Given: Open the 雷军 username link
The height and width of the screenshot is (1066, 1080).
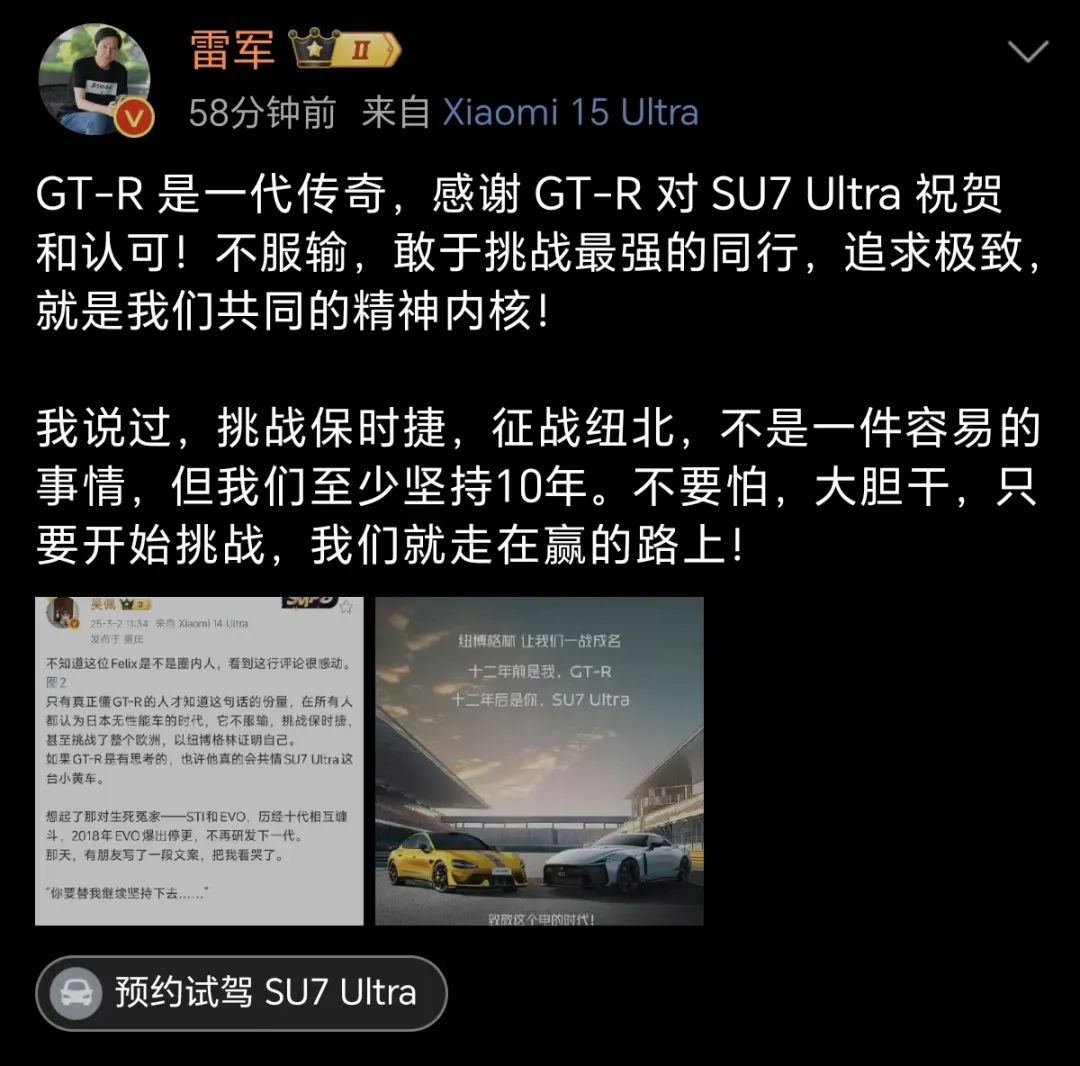Looking at the screenshot, I should pos(231,49).
